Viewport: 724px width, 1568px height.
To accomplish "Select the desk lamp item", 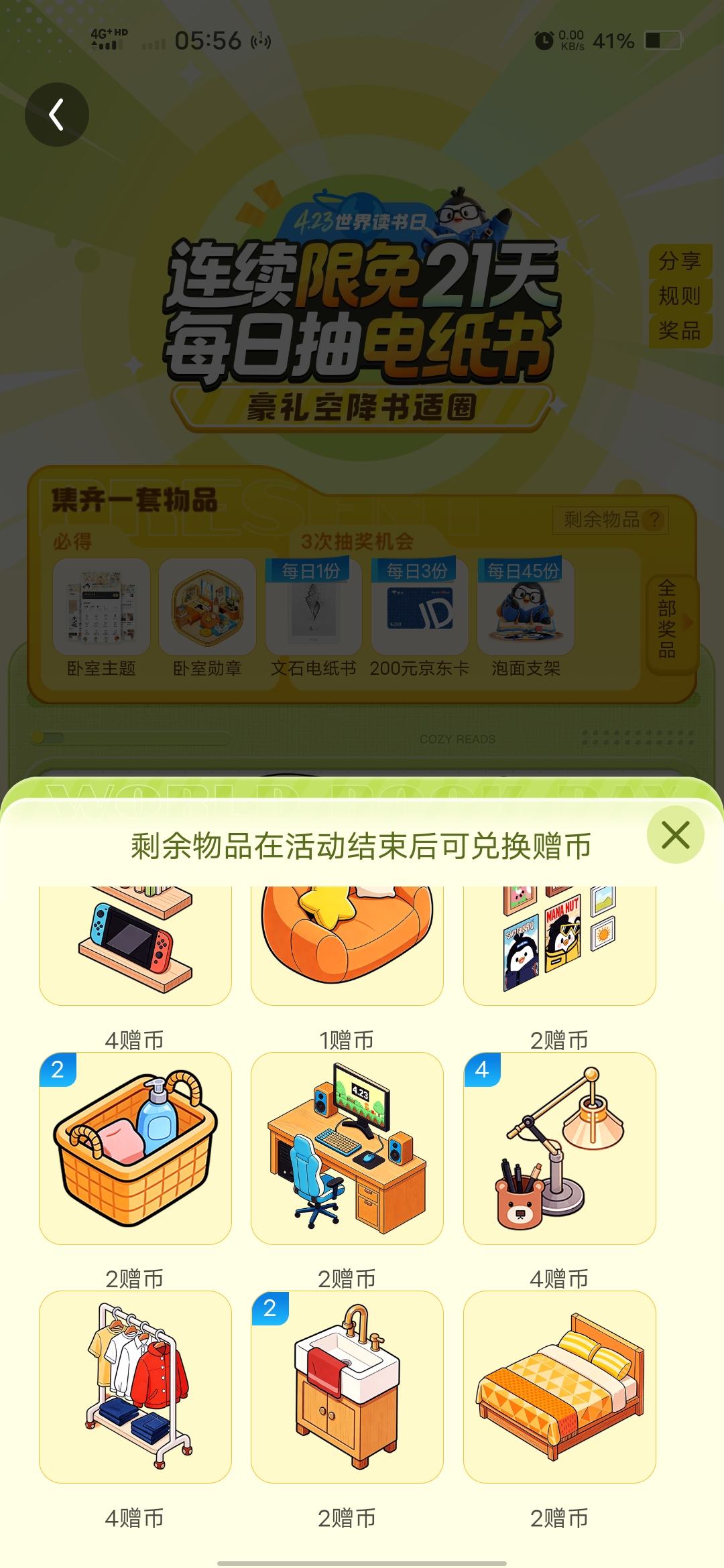I will pos(559,1149).
